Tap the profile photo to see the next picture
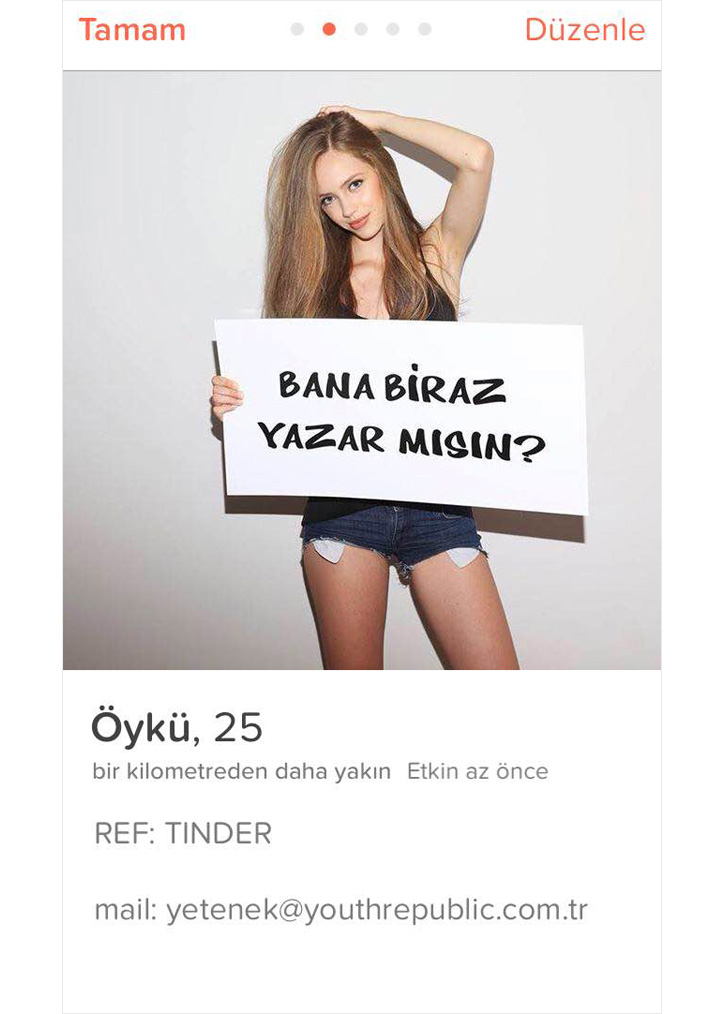The image size is (724, 1014). 361,370
